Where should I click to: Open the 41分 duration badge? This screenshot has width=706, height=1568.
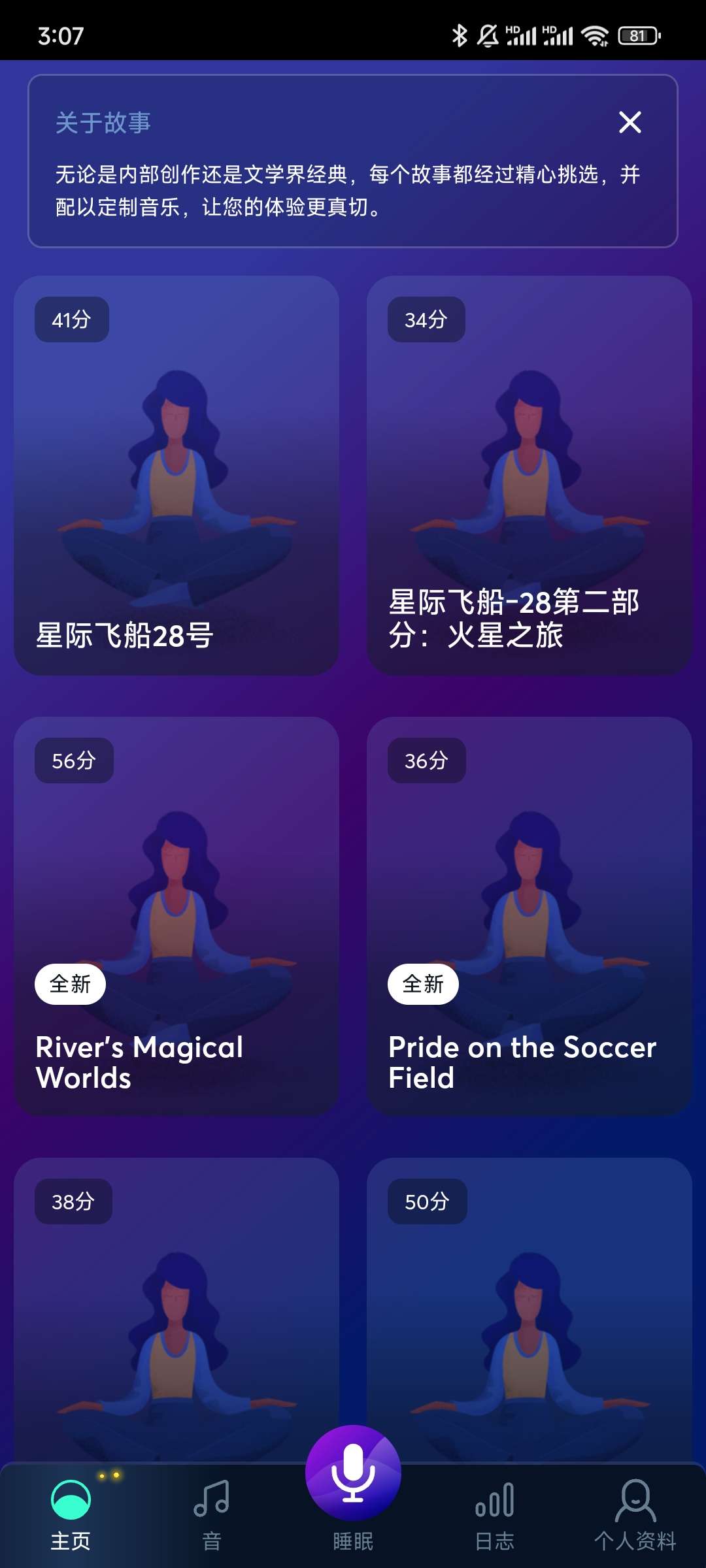click(x=71, y=319)
